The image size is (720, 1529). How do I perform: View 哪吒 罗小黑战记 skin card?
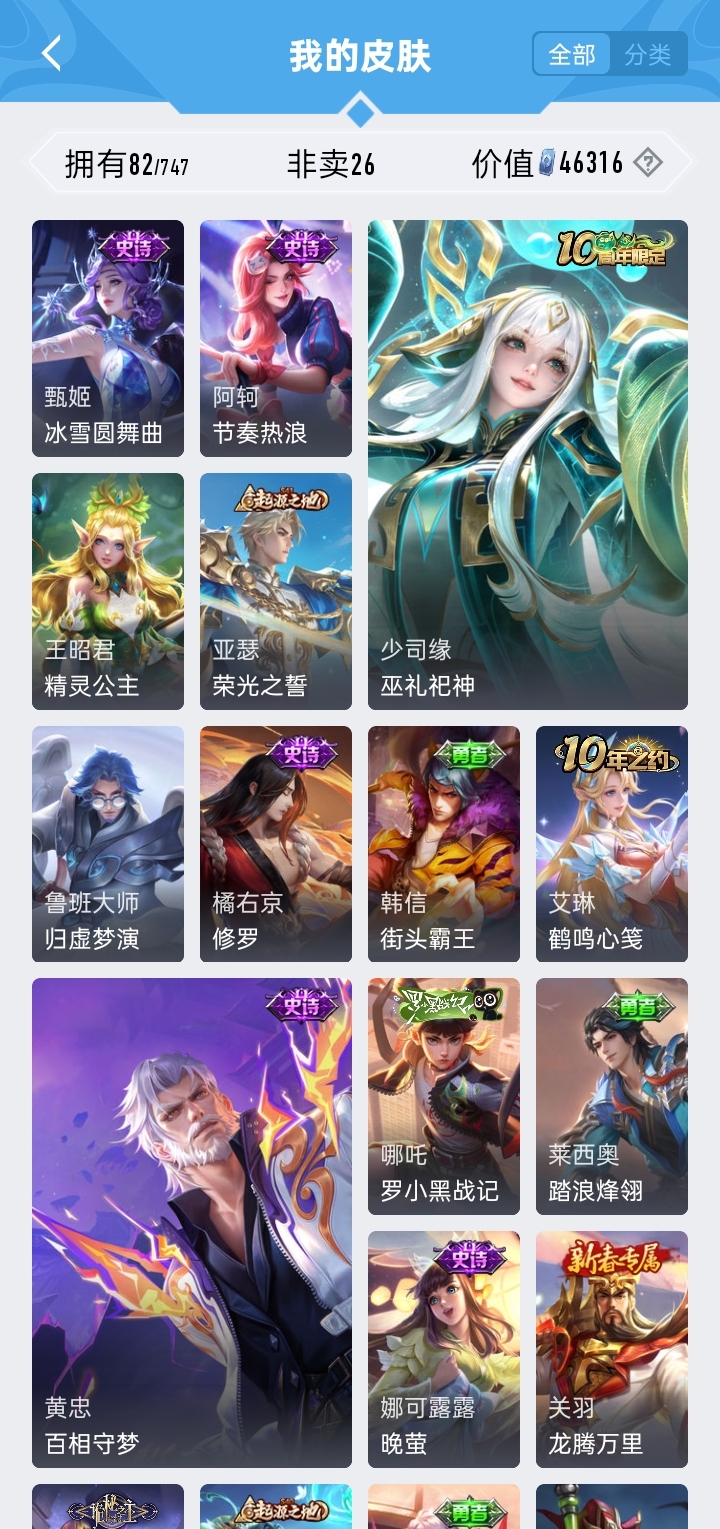pyautogui.click(x=444, y=1096)
